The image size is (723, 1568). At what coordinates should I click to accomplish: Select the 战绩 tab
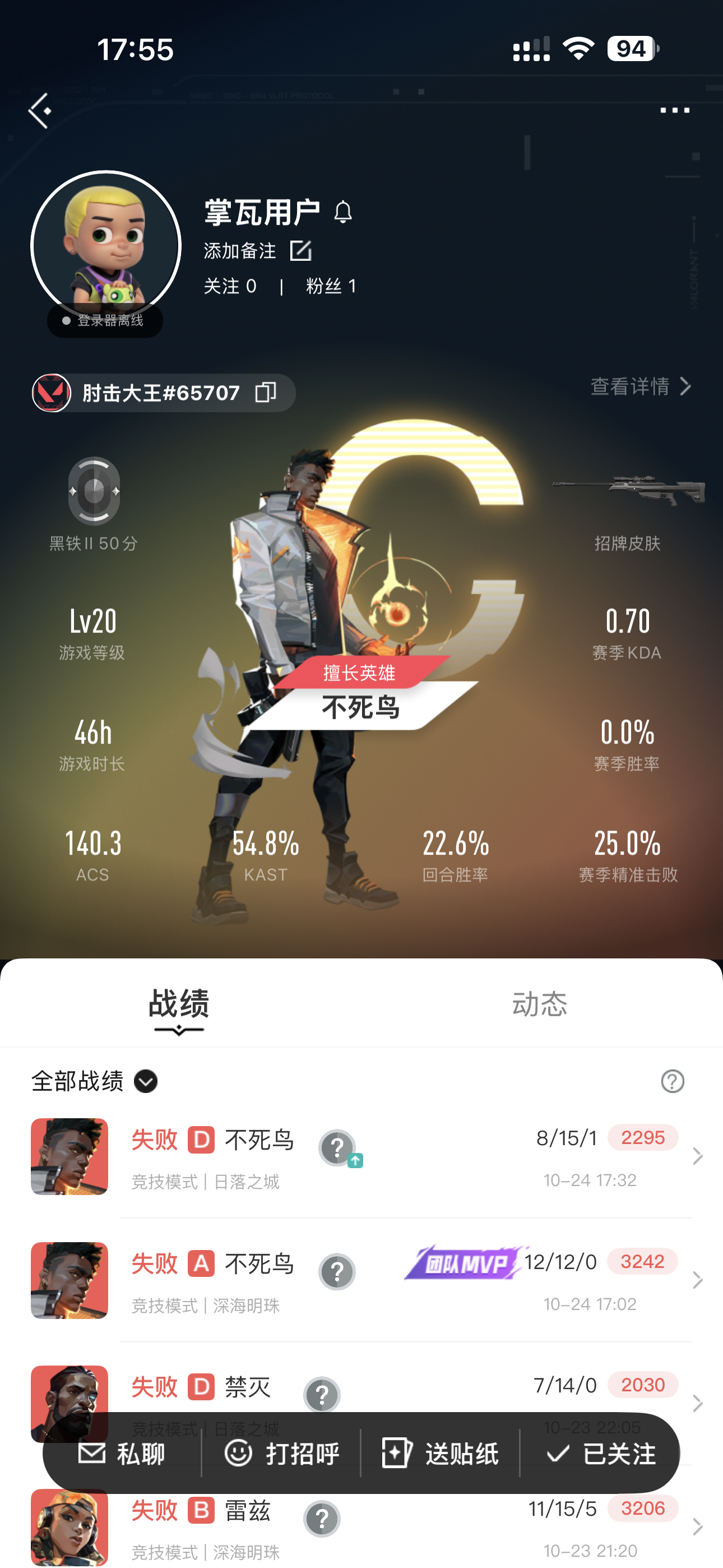(178, 1004)
